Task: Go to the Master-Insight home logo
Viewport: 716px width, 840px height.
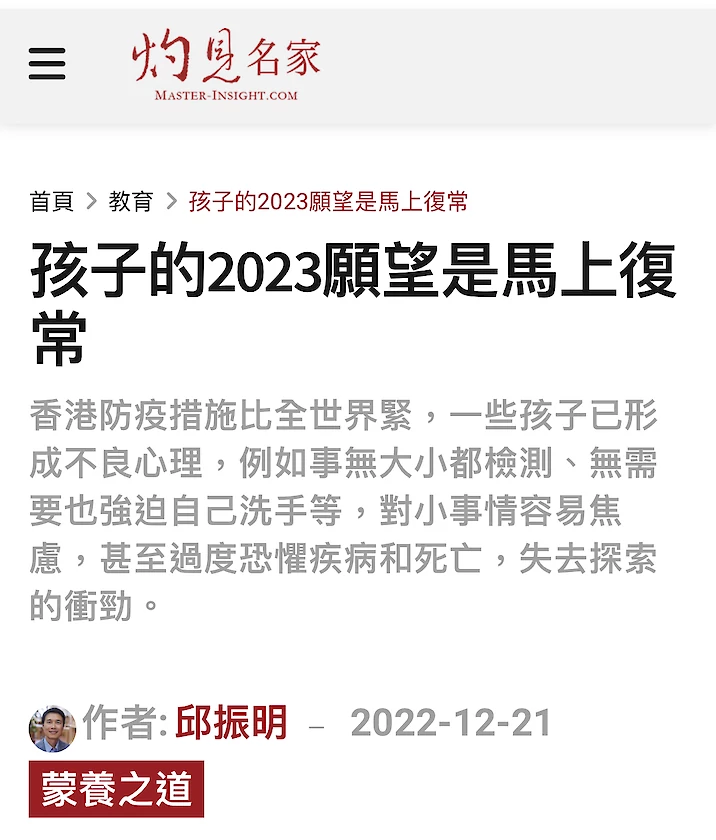Action: tap(226, 65)
